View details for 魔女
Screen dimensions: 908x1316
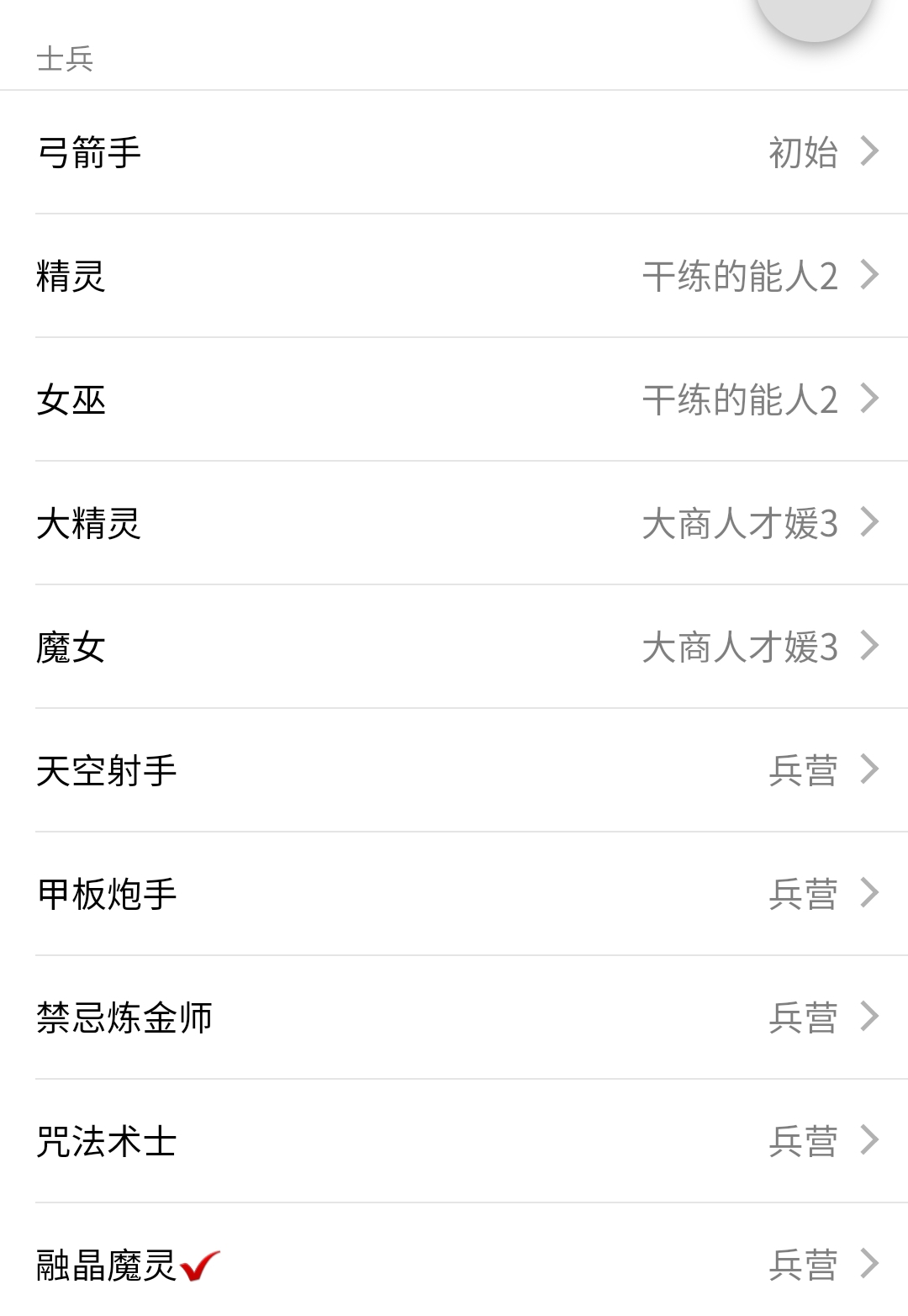tap(454, 647)
